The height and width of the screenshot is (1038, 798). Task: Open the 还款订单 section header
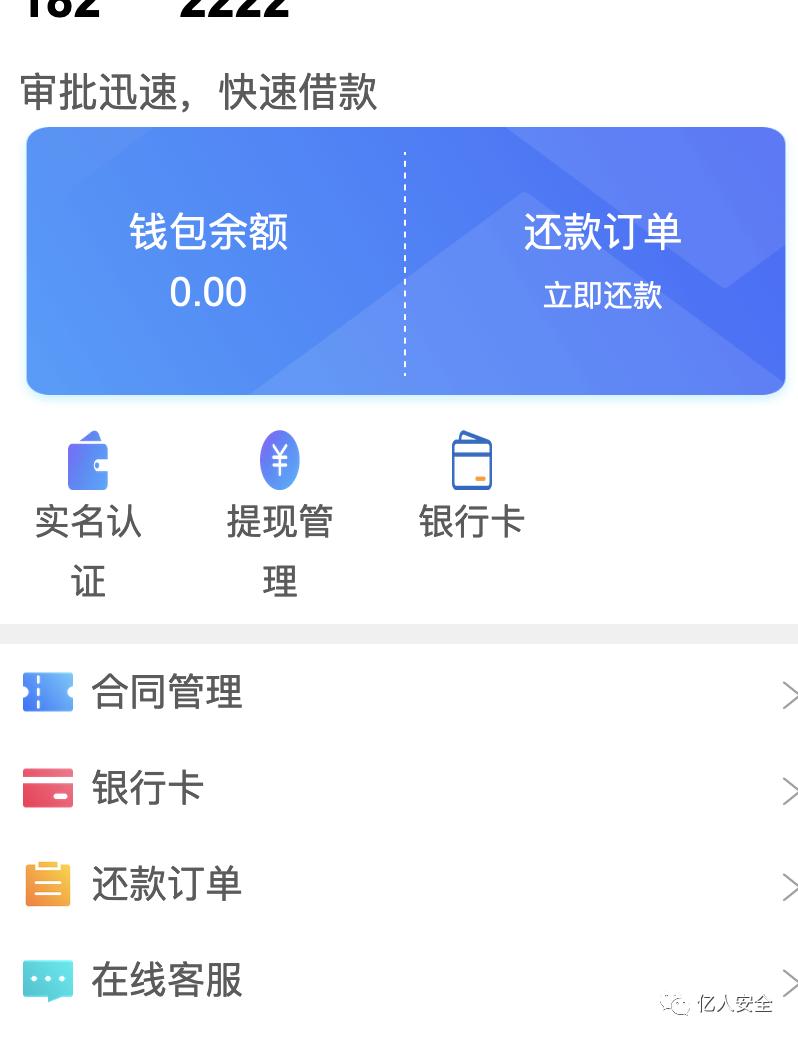601,232
